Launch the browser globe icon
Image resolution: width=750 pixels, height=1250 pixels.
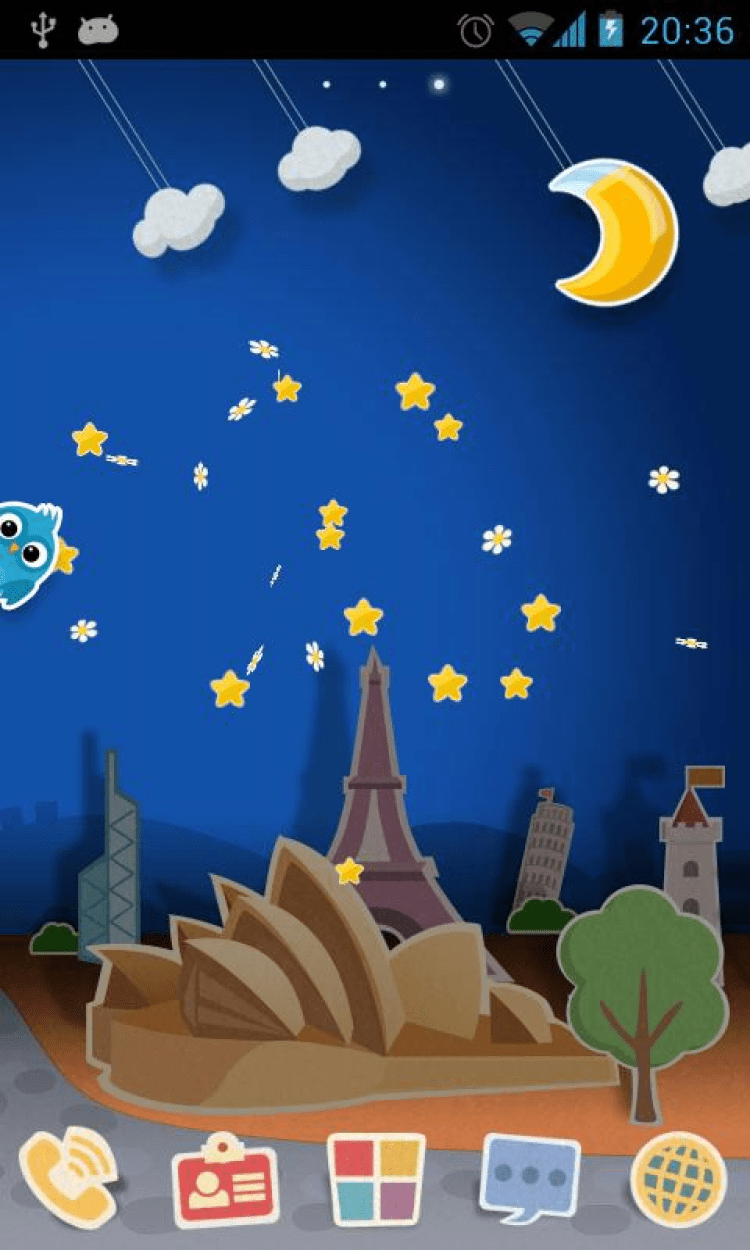point(679,1179)
